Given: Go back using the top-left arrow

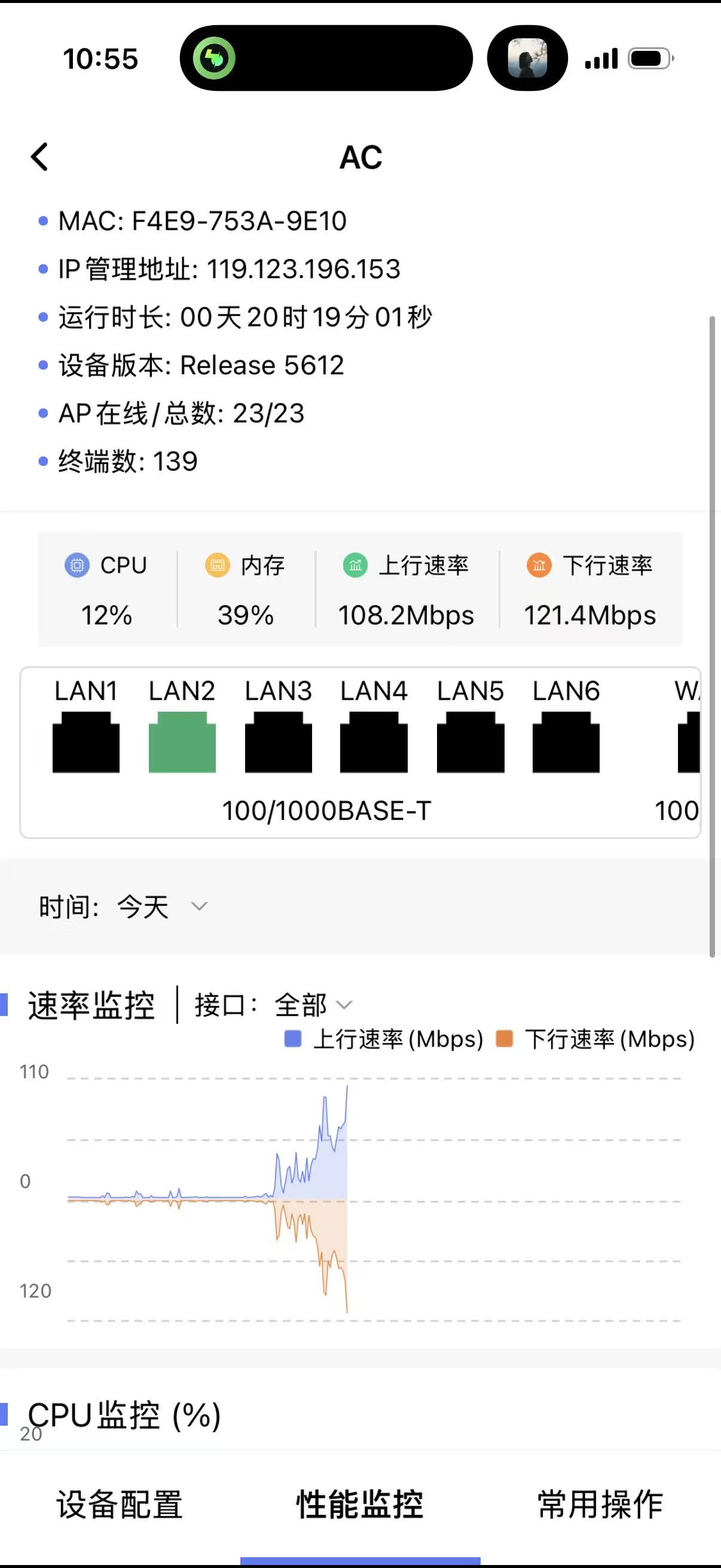Looking at the screenshot, I should point(39,157).
